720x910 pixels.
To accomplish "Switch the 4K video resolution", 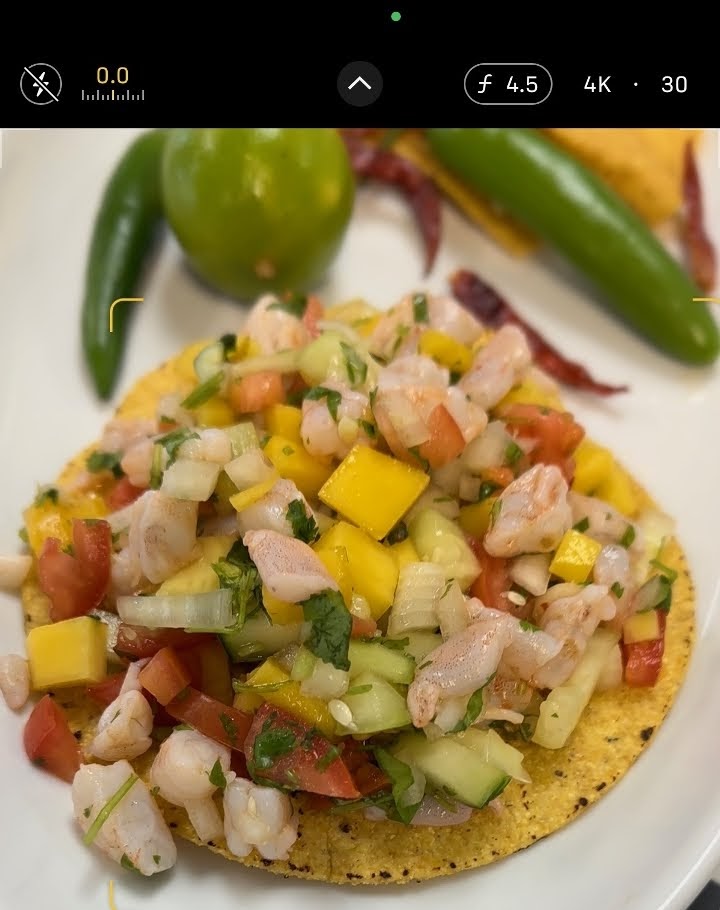I will click(x=597, y=85).
